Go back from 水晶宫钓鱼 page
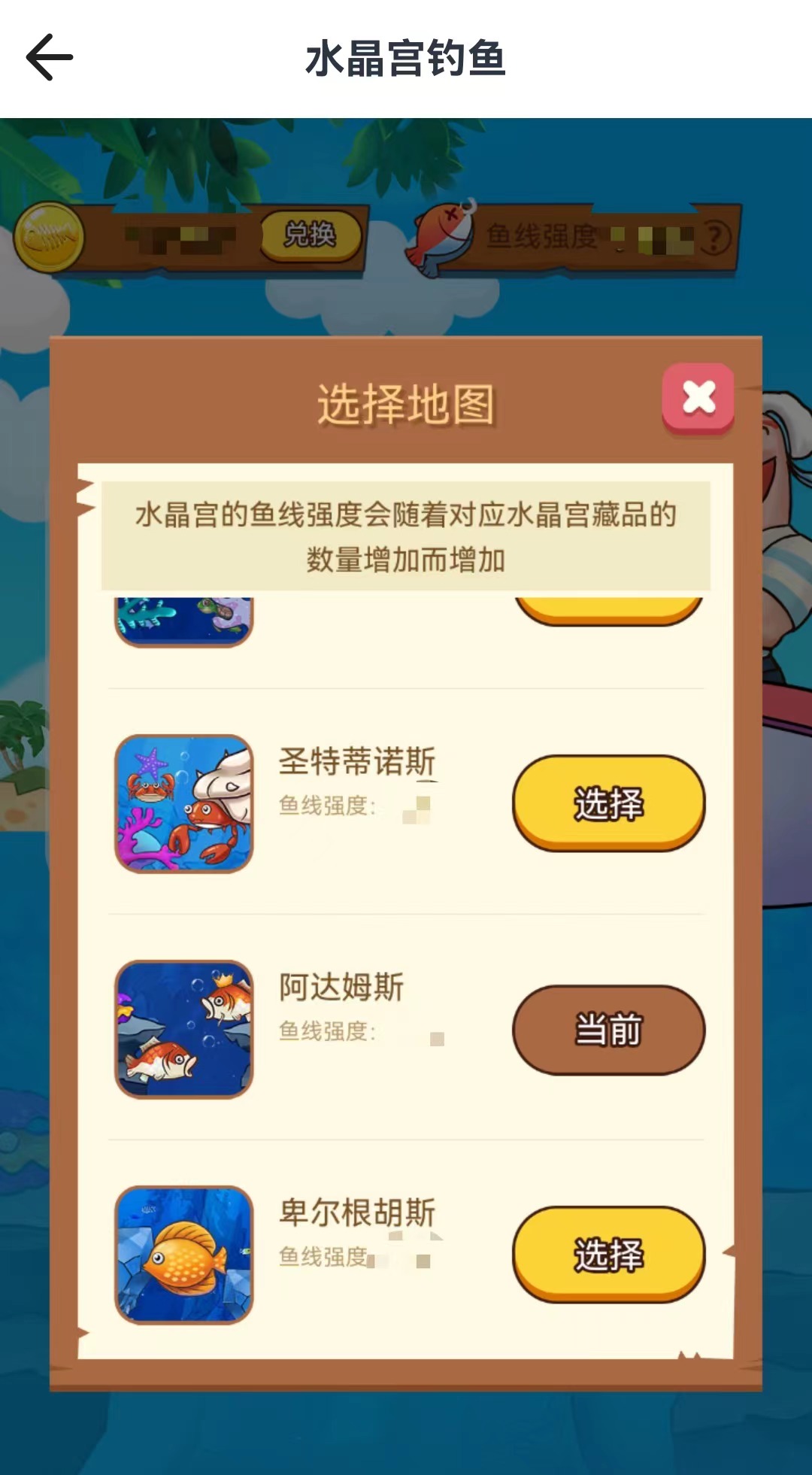 (50, 57)
